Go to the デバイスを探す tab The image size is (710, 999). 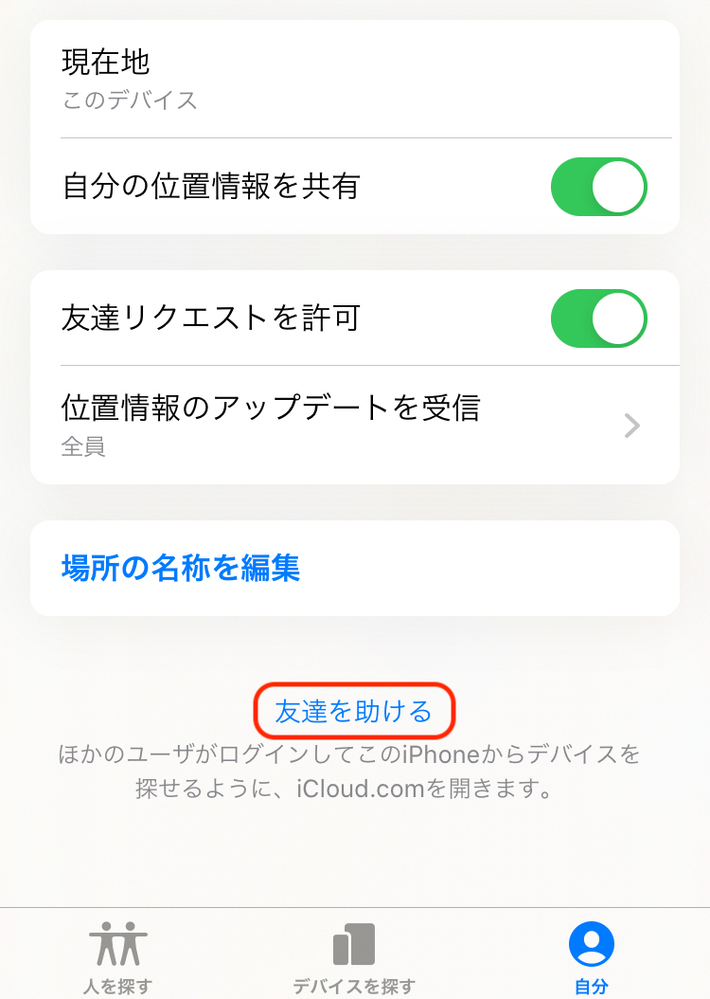pyautogui.click(x=354, y=957)
